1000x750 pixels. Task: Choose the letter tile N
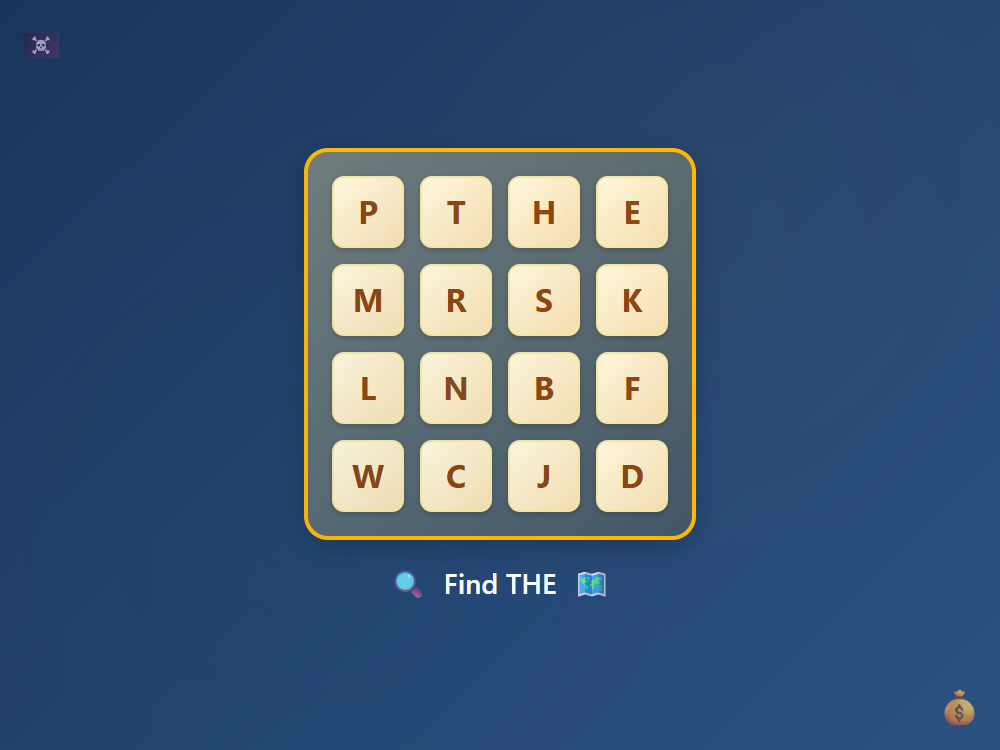point(456,388)
